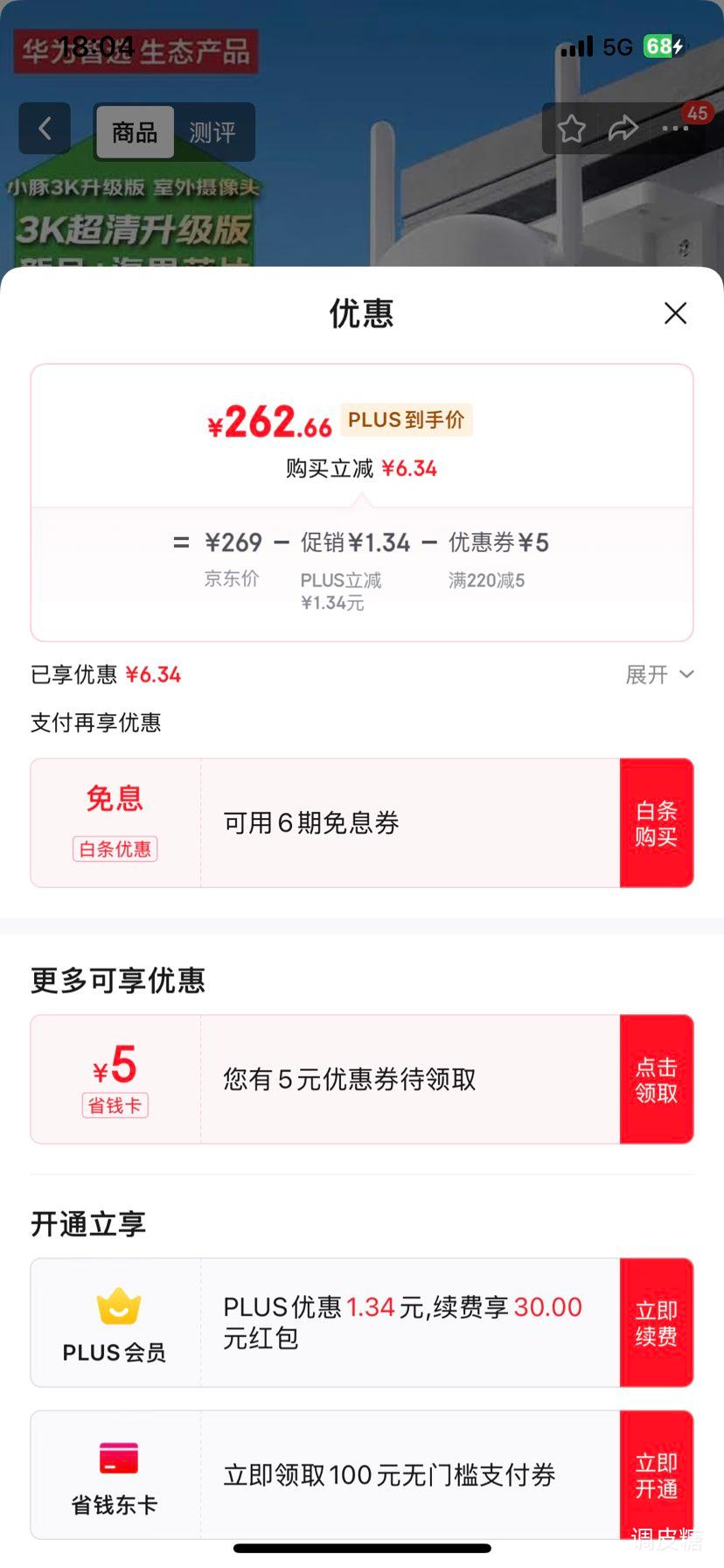Image resolution: width=724 pixels, height=1568 pixels.
Task: Open the more options "..." menu
Action: click(676, 129)
